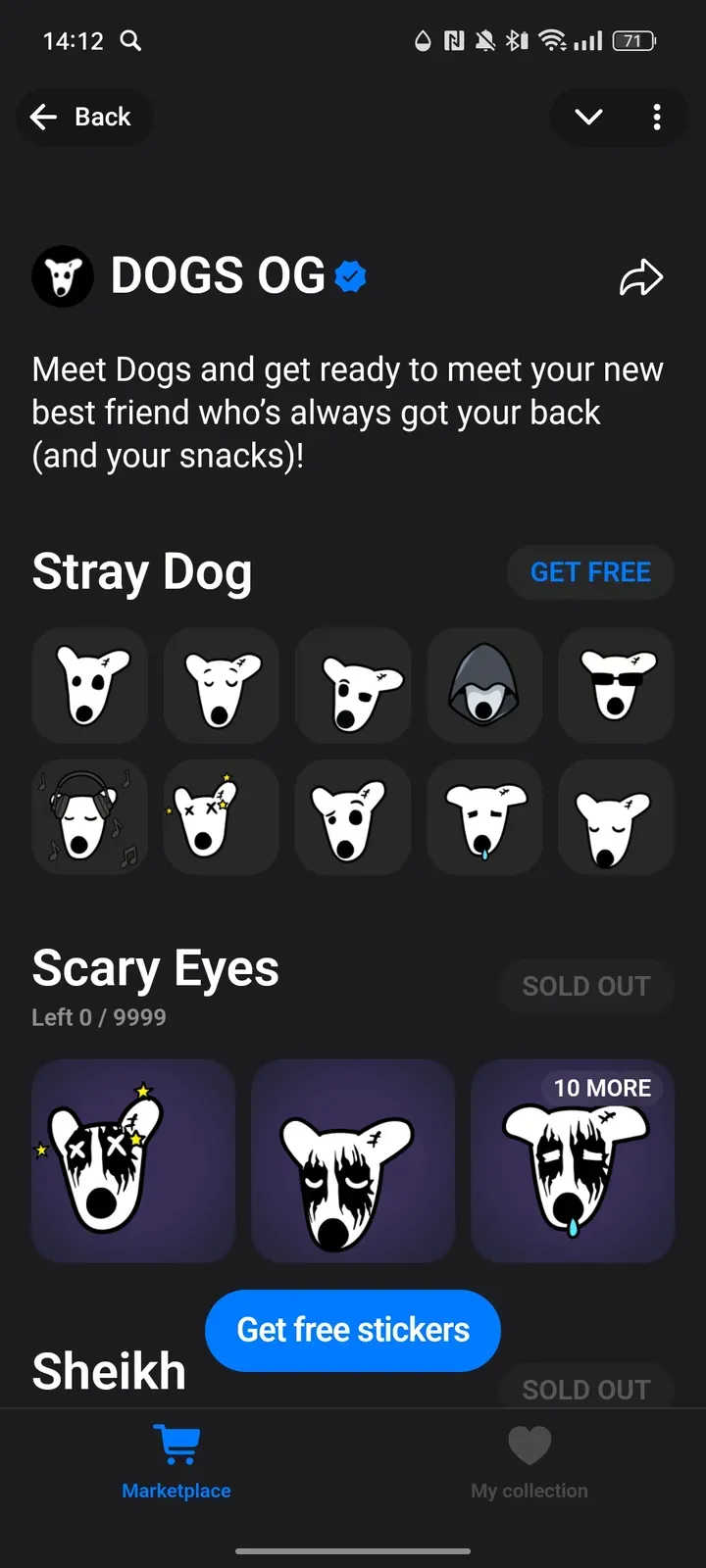Open the three-dot overflow menu
Image resolution: width=706 pixels, height=1568 pixels.
(656, 118)
